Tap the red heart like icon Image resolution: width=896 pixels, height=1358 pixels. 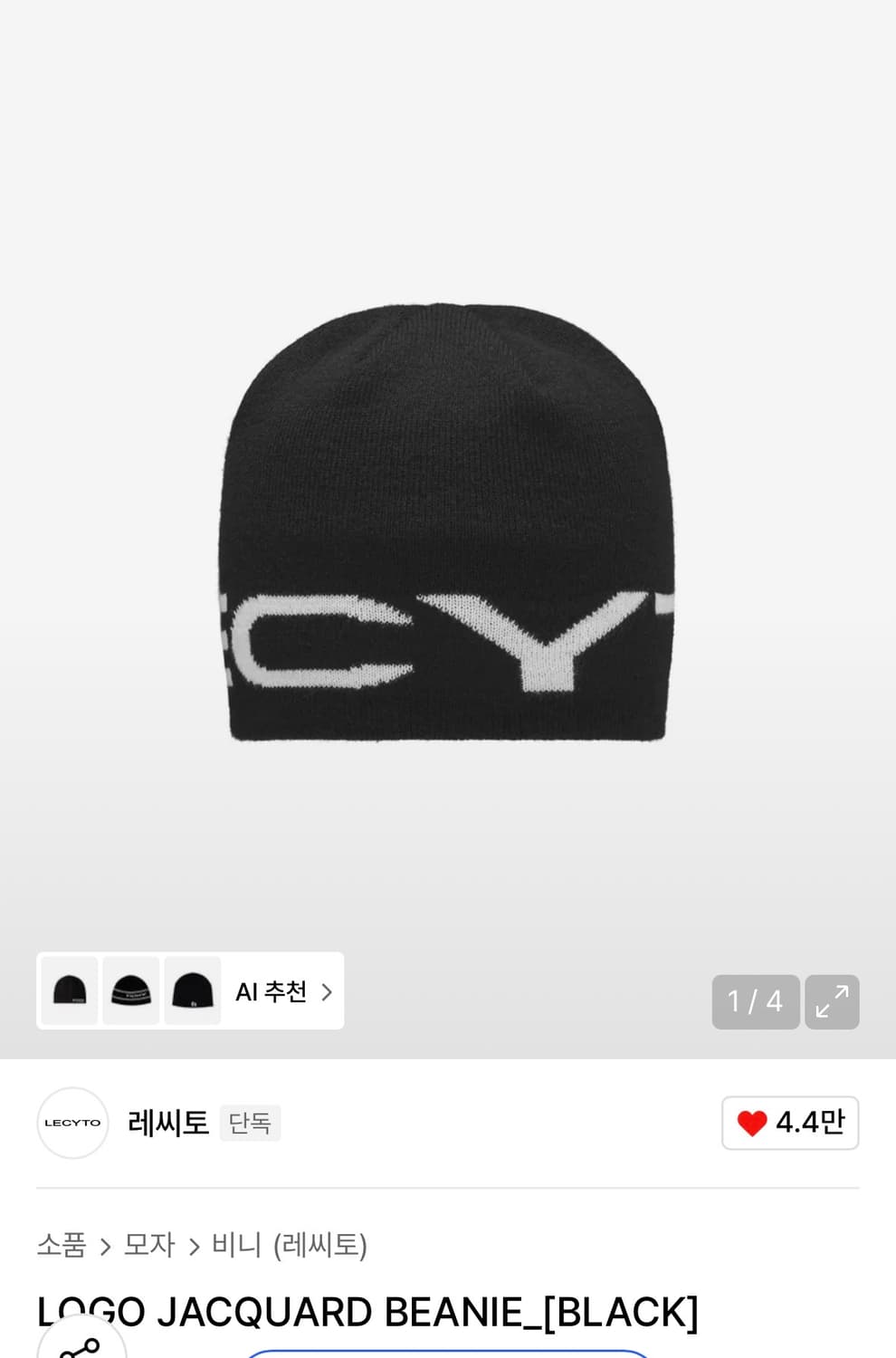[x=752, y=1123]
